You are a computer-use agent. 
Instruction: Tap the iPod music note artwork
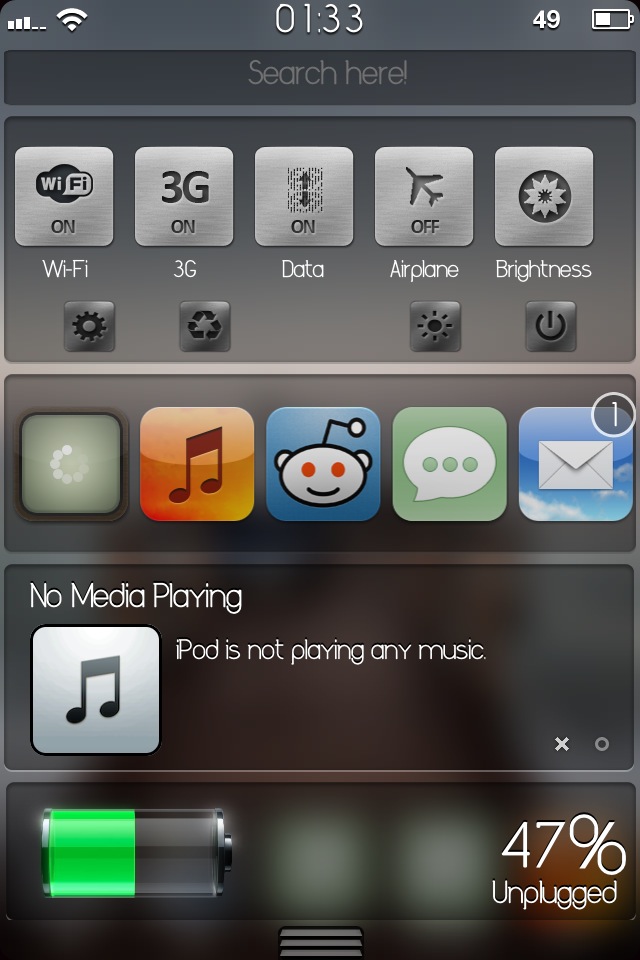[x=96, y=690]
